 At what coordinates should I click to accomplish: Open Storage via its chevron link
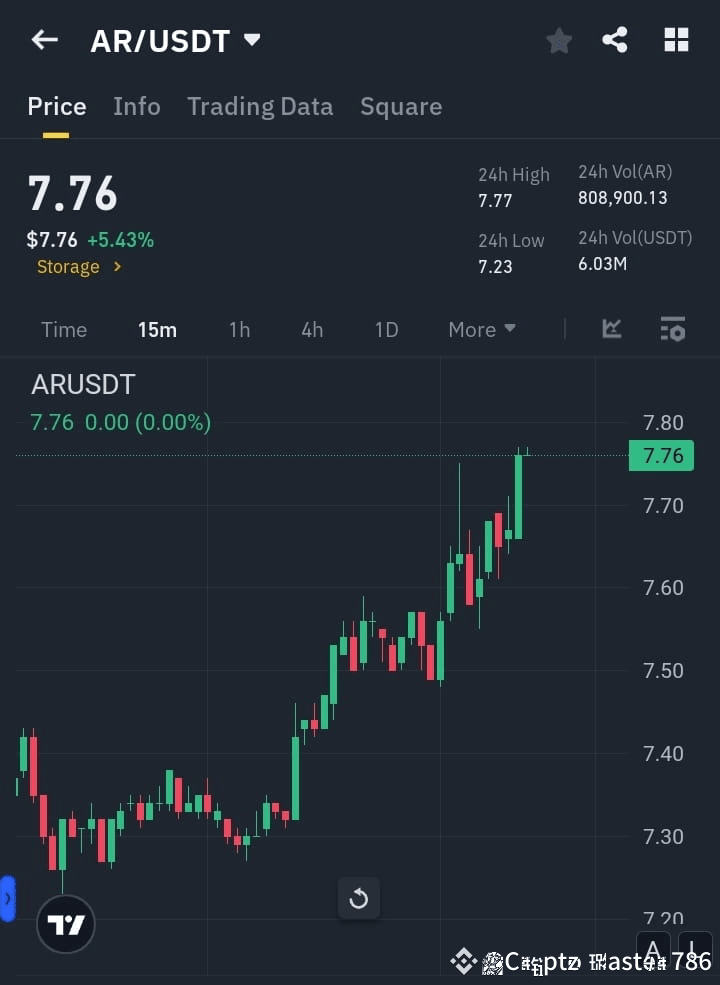(x=80, y=267)
